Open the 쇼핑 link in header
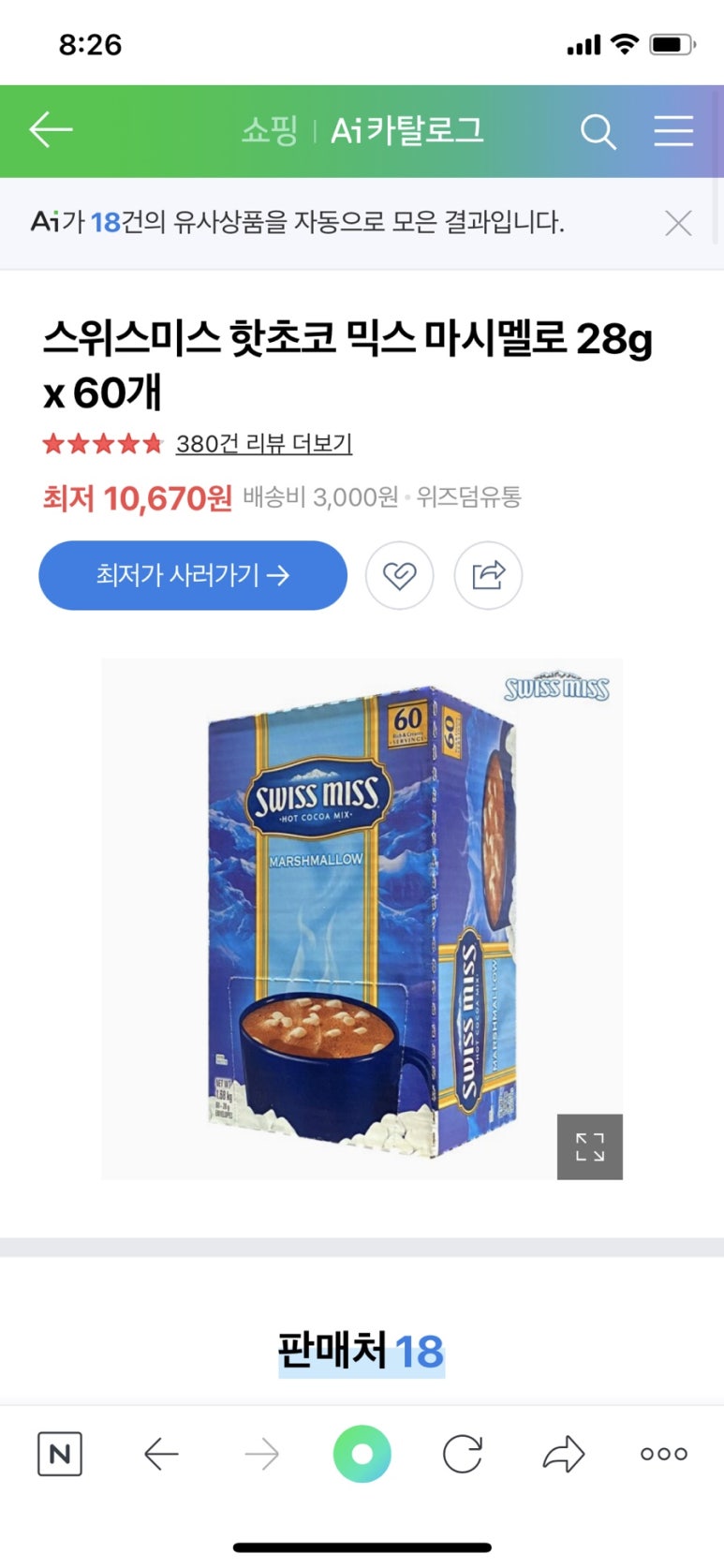724x1568 pixels. click(x=270, y=130)
